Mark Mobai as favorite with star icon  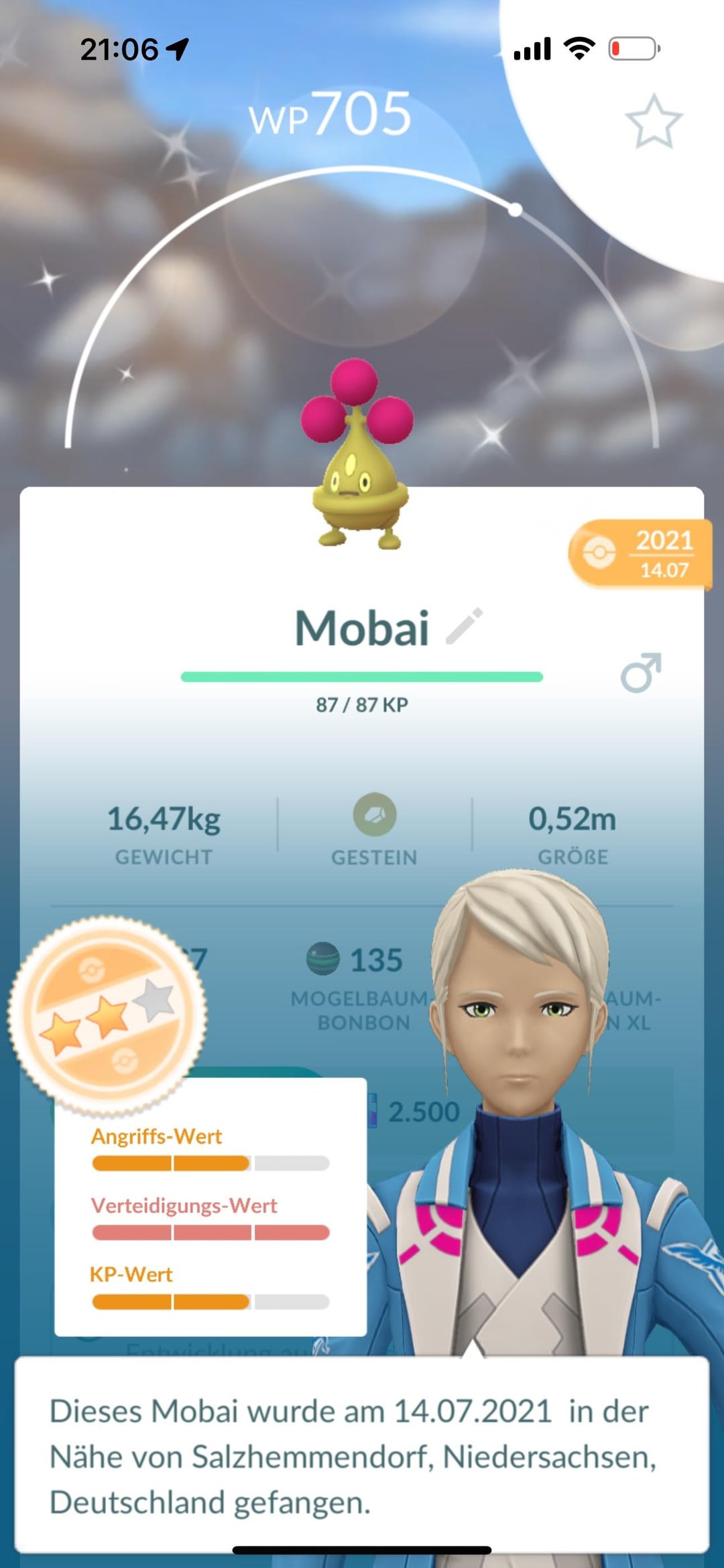tap(653, 122)
